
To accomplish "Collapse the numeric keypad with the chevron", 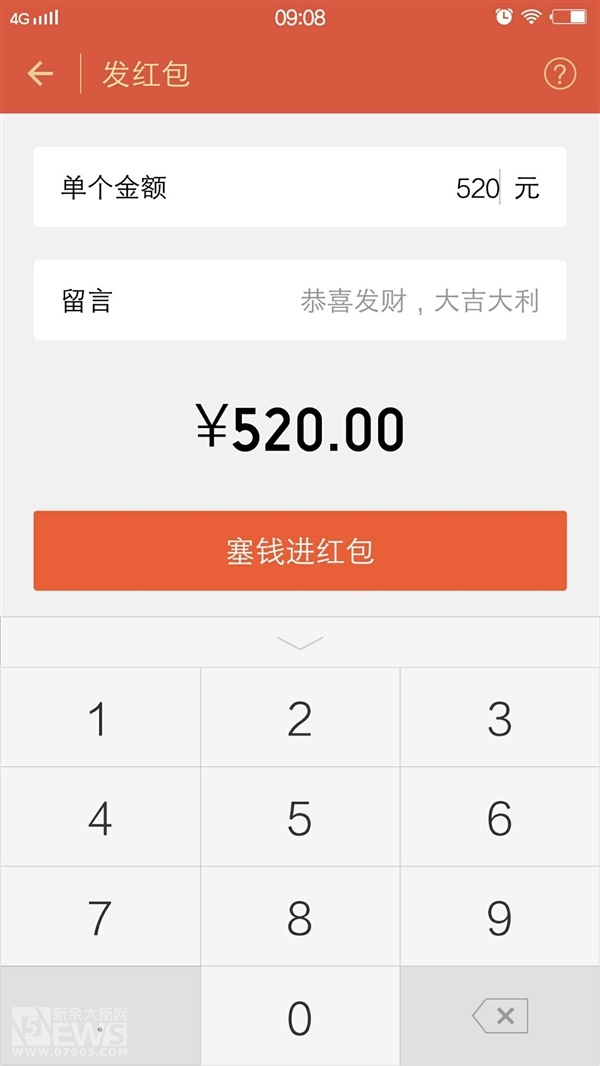I will pos(300,642).
